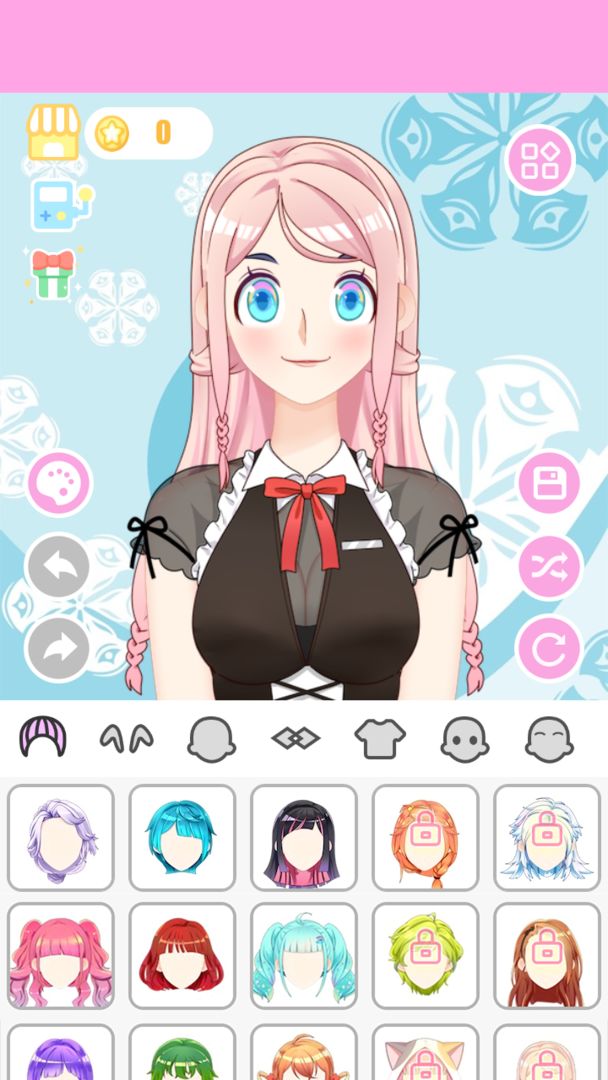Select the black and pink bob hairstyle
608x1080 pixels.
coord(303,837)
